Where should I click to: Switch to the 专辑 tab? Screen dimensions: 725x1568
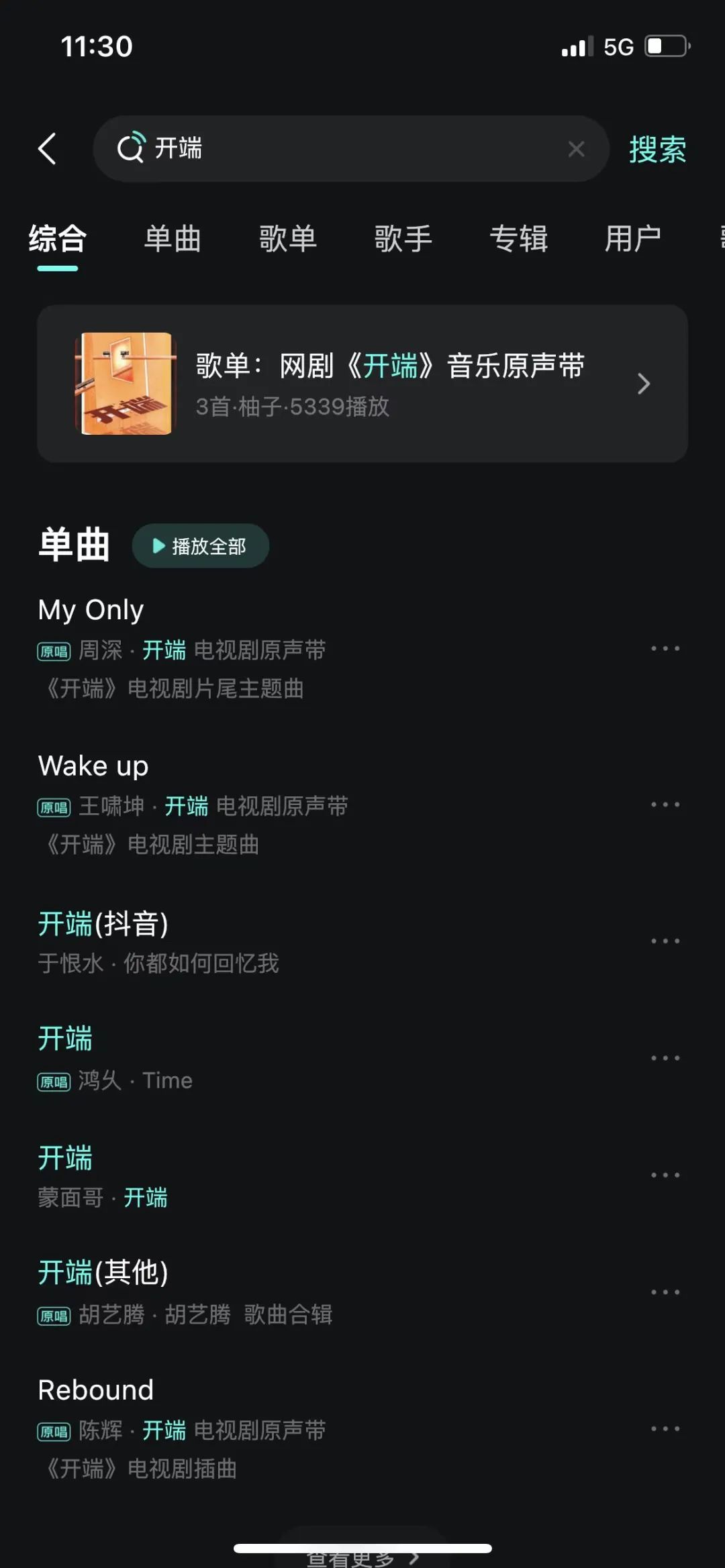tap(518, 239)
